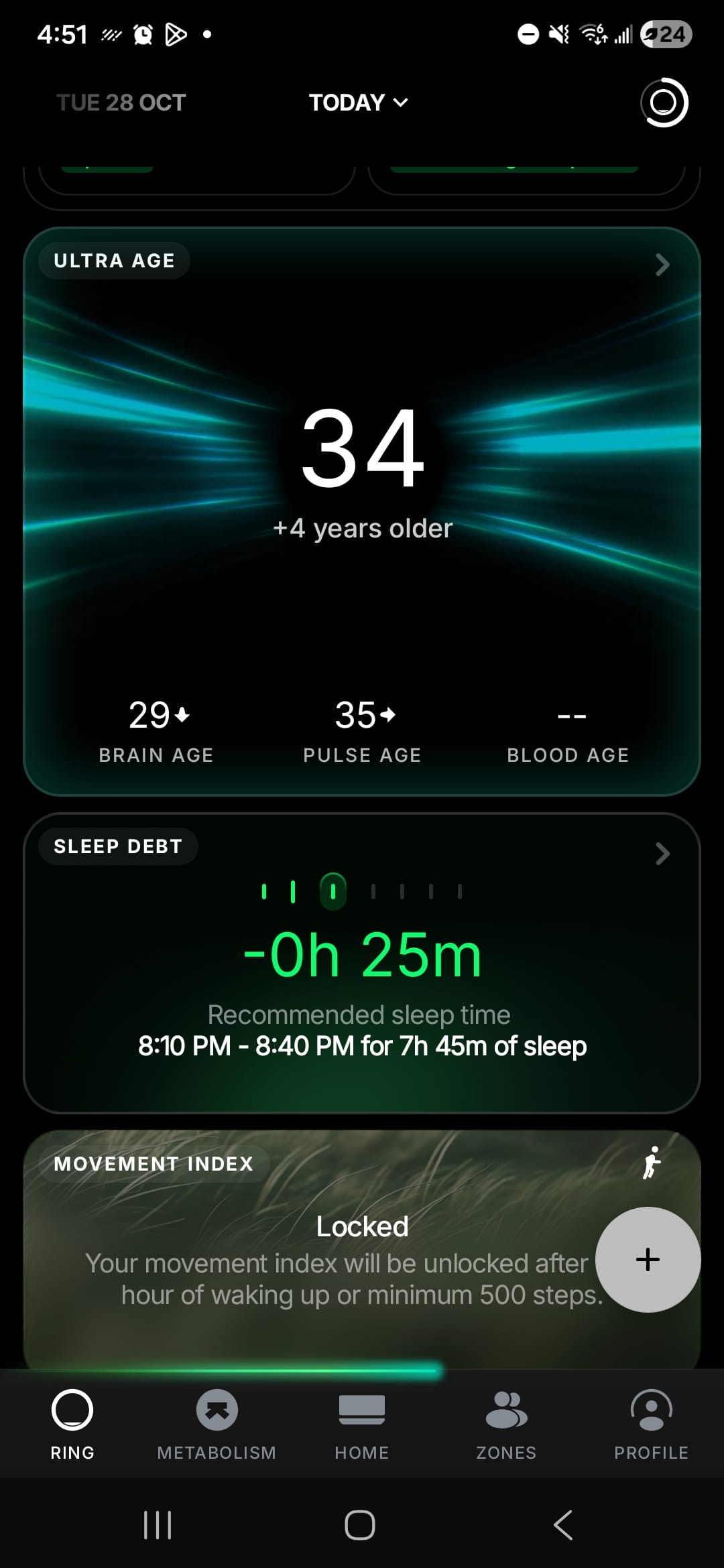Select the Ring tab
Image resolution: width=724 pixels, height=1568 pixels.
click(72, 1423)
